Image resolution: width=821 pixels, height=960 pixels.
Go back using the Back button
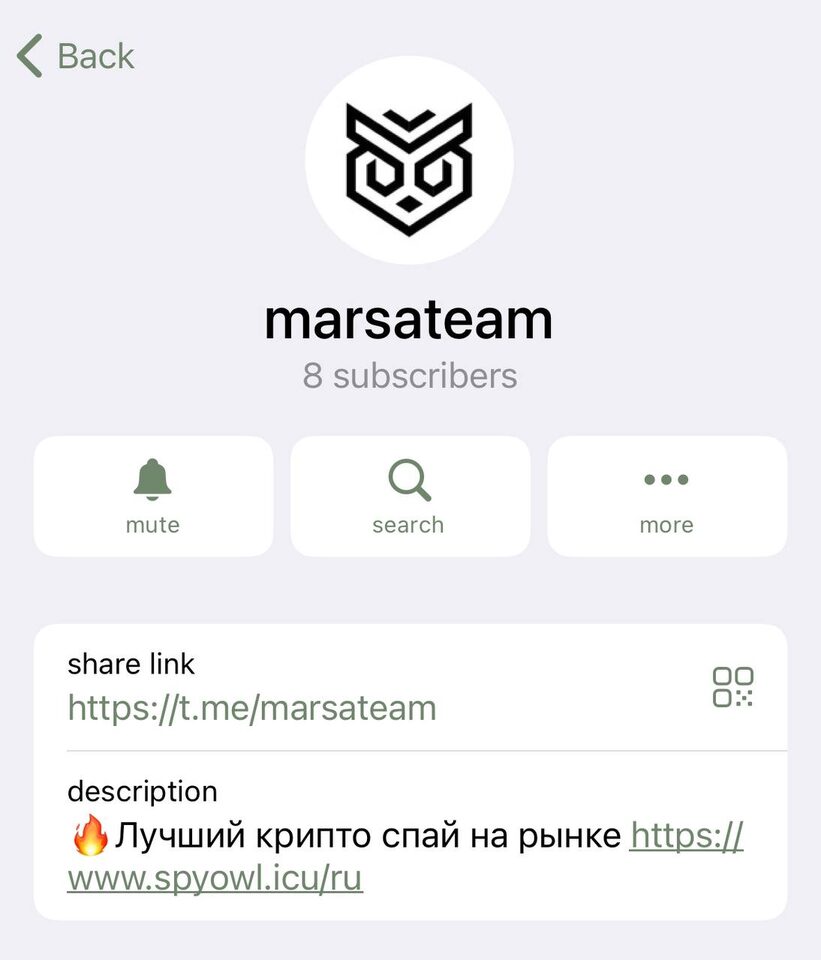(x=76, y=56)
